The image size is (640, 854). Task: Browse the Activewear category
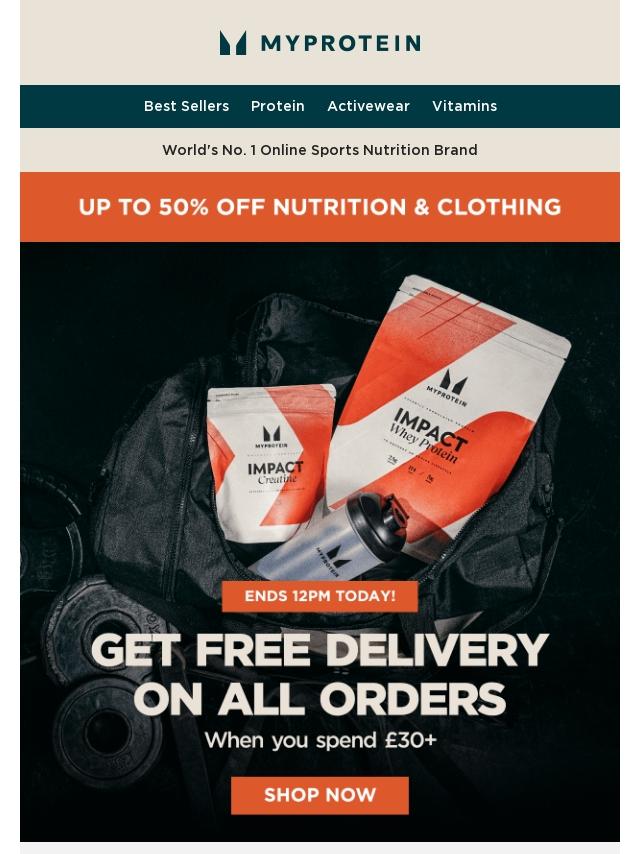point(368,106)
